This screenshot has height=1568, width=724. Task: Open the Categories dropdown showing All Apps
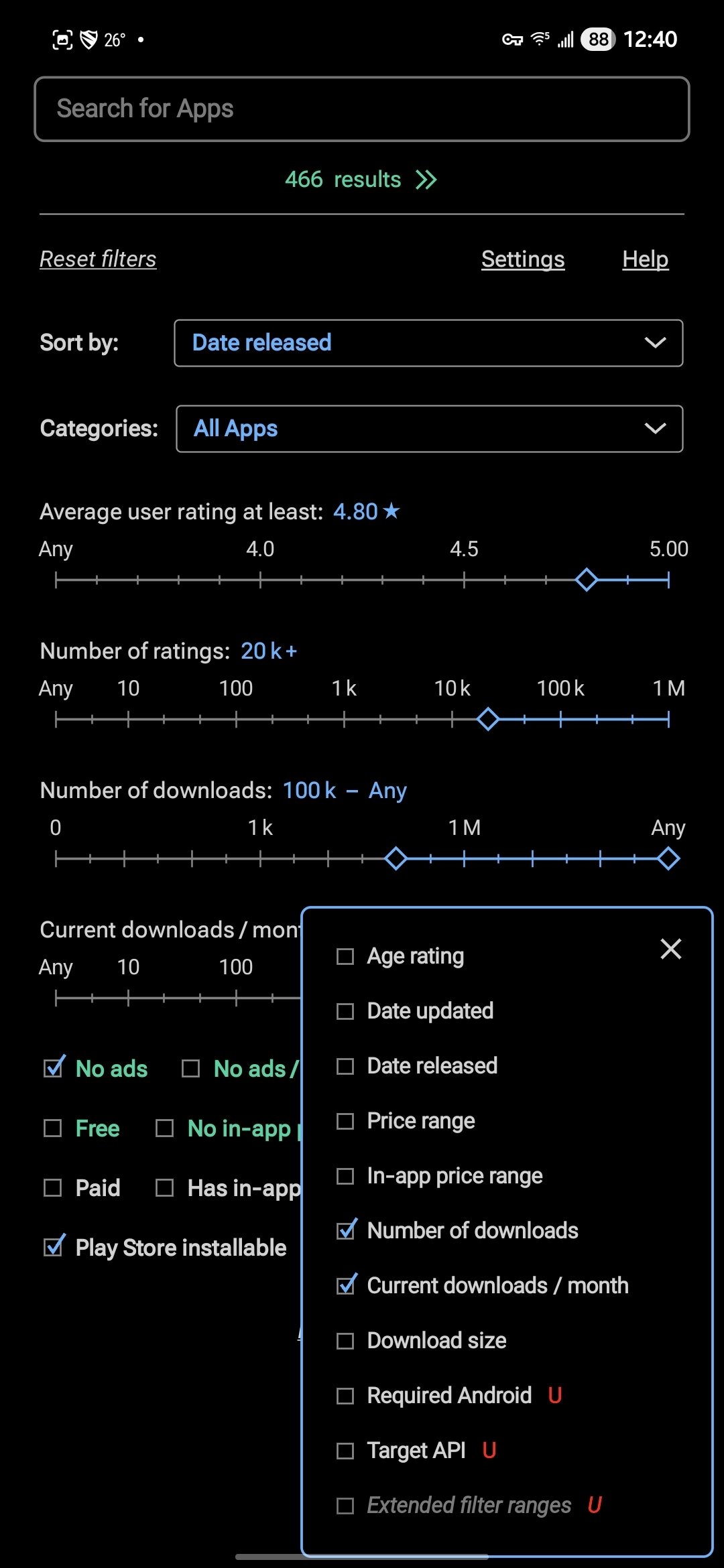pos(429,428)
